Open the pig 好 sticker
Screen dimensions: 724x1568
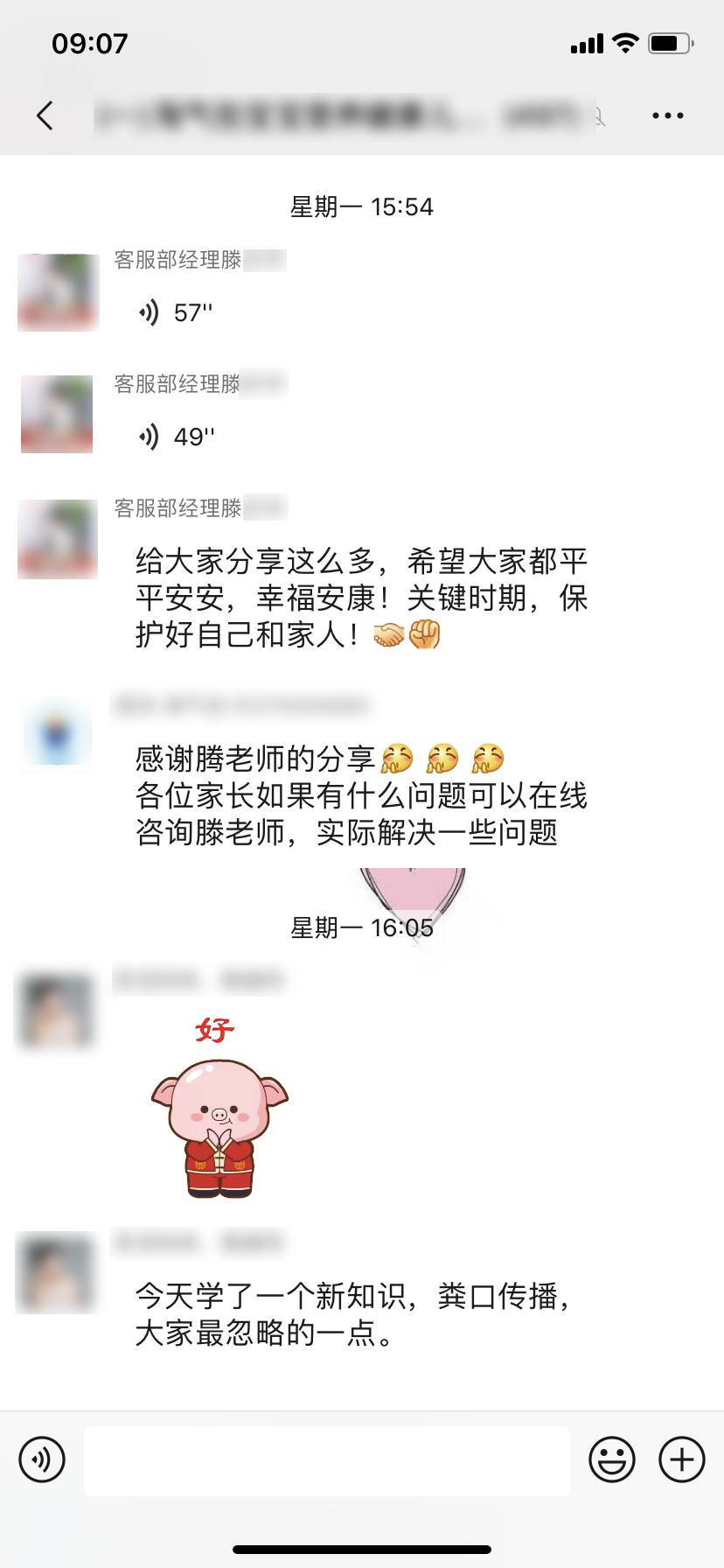coord(218,1108)
